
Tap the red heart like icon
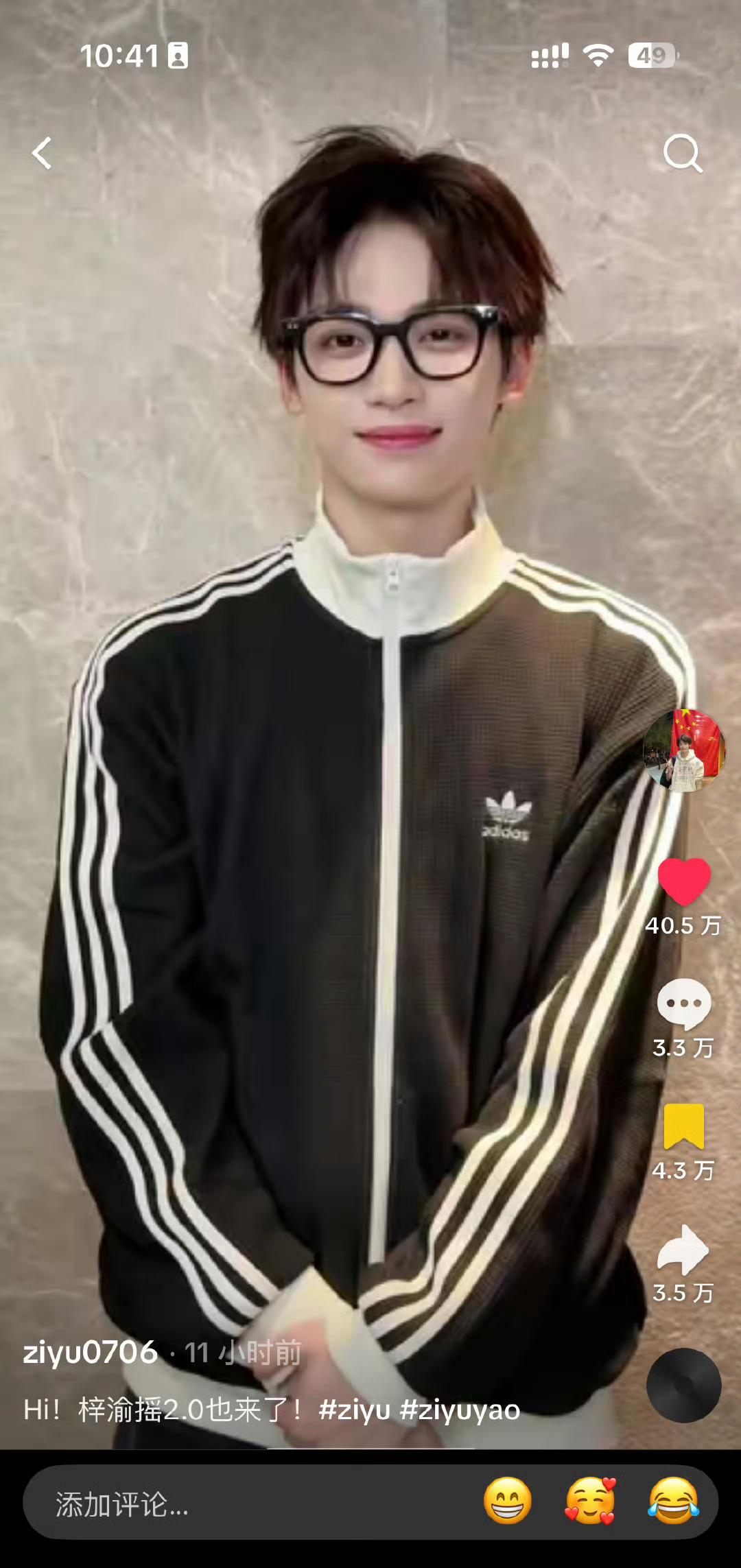[x=684, y=882]
